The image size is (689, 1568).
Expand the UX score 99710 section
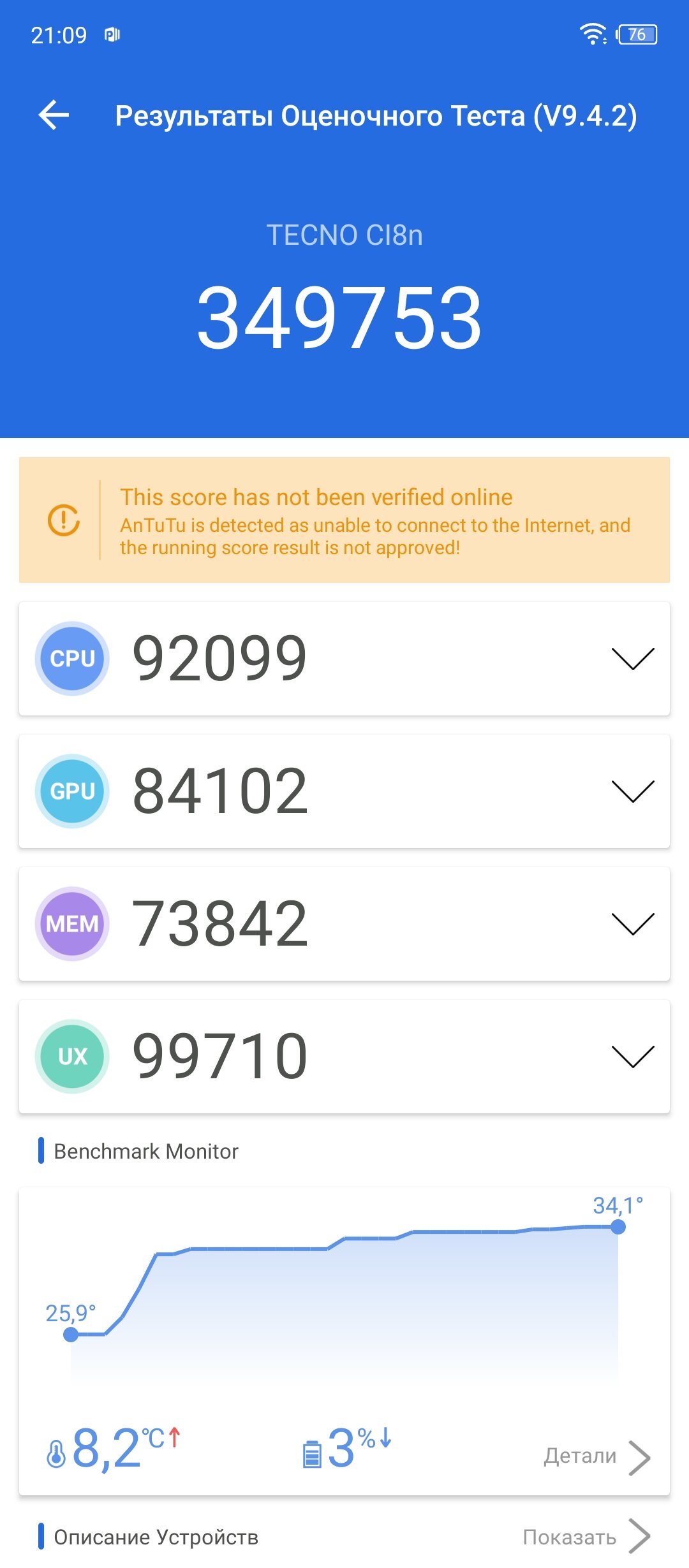click(344, 1057)
